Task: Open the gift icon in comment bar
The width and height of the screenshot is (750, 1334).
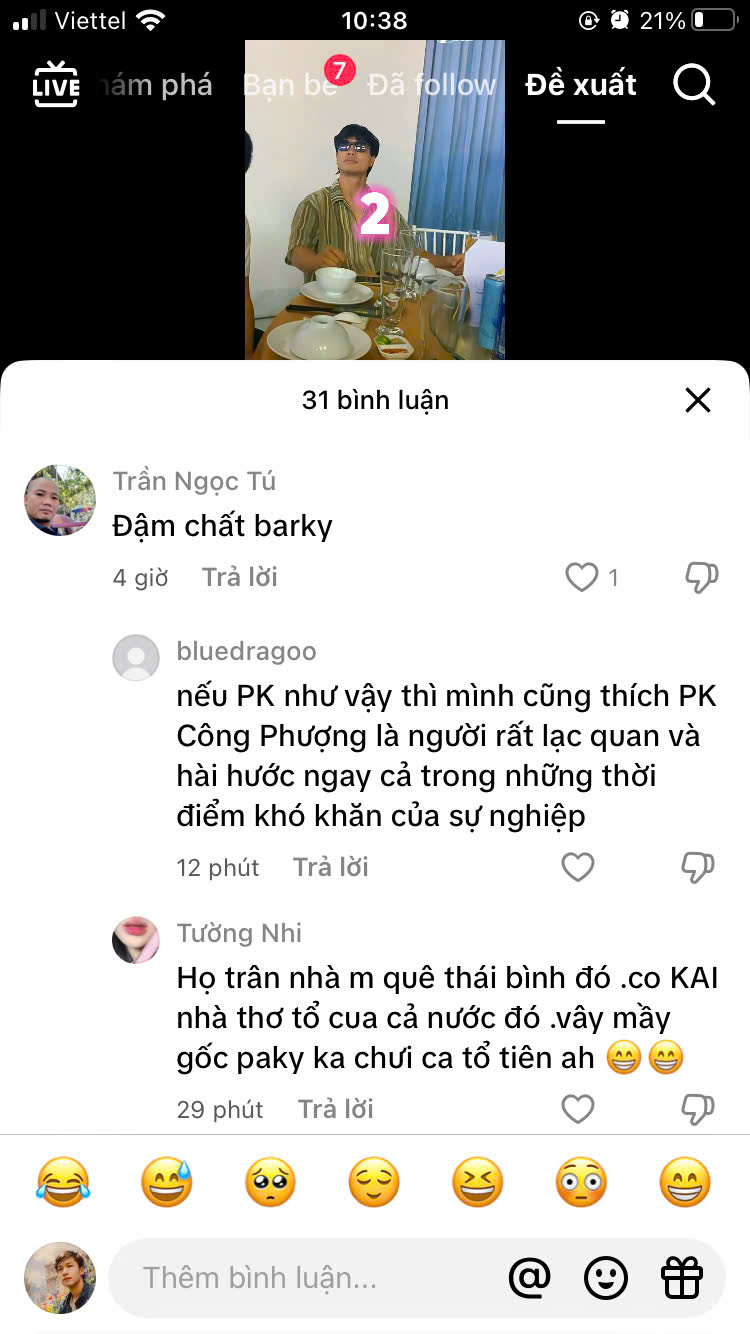Action: pyautogui.click(x=684, y=1277)
